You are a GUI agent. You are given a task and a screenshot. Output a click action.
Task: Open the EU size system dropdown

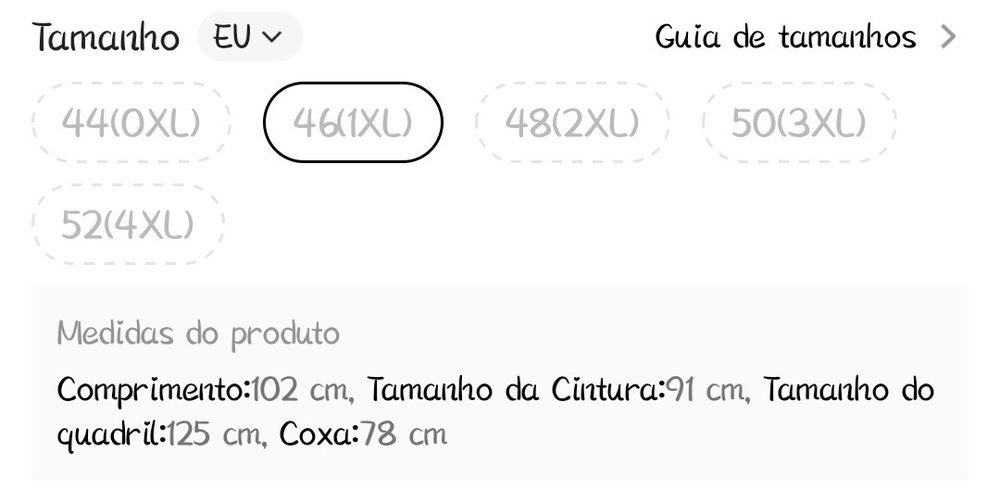tap(249, 37)
